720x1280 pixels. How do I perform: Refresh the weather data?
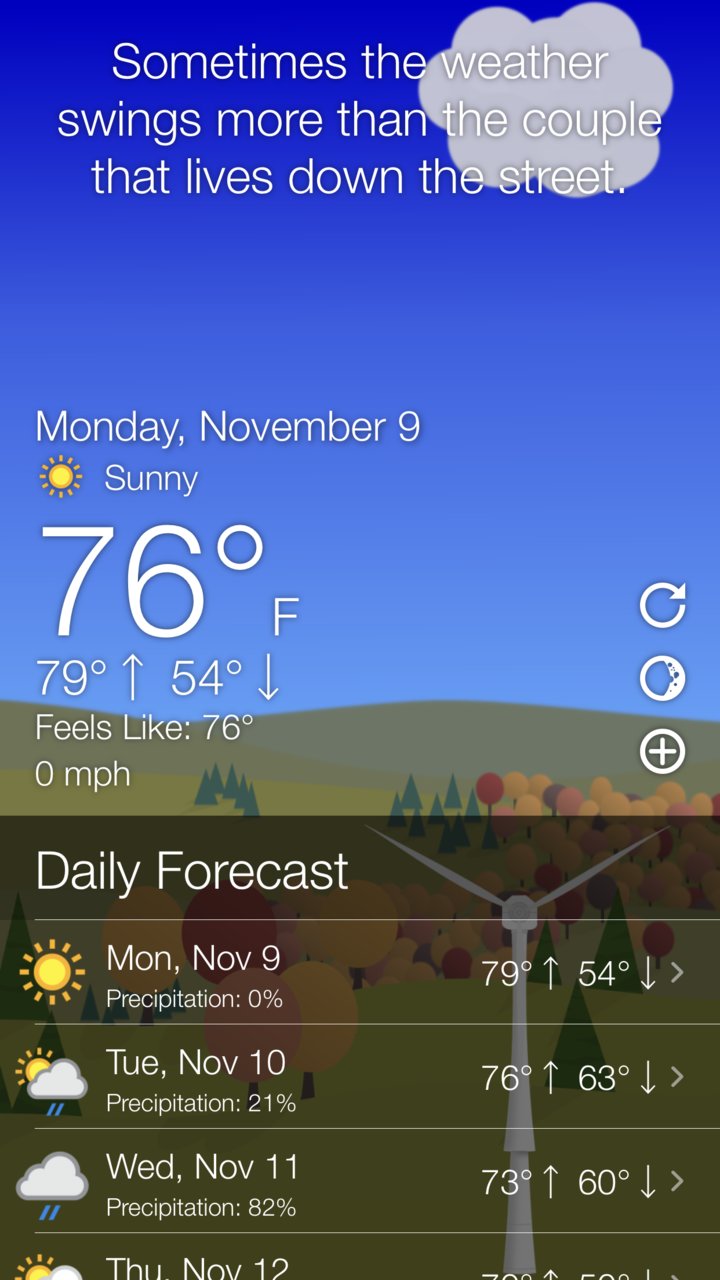[662, 606]
